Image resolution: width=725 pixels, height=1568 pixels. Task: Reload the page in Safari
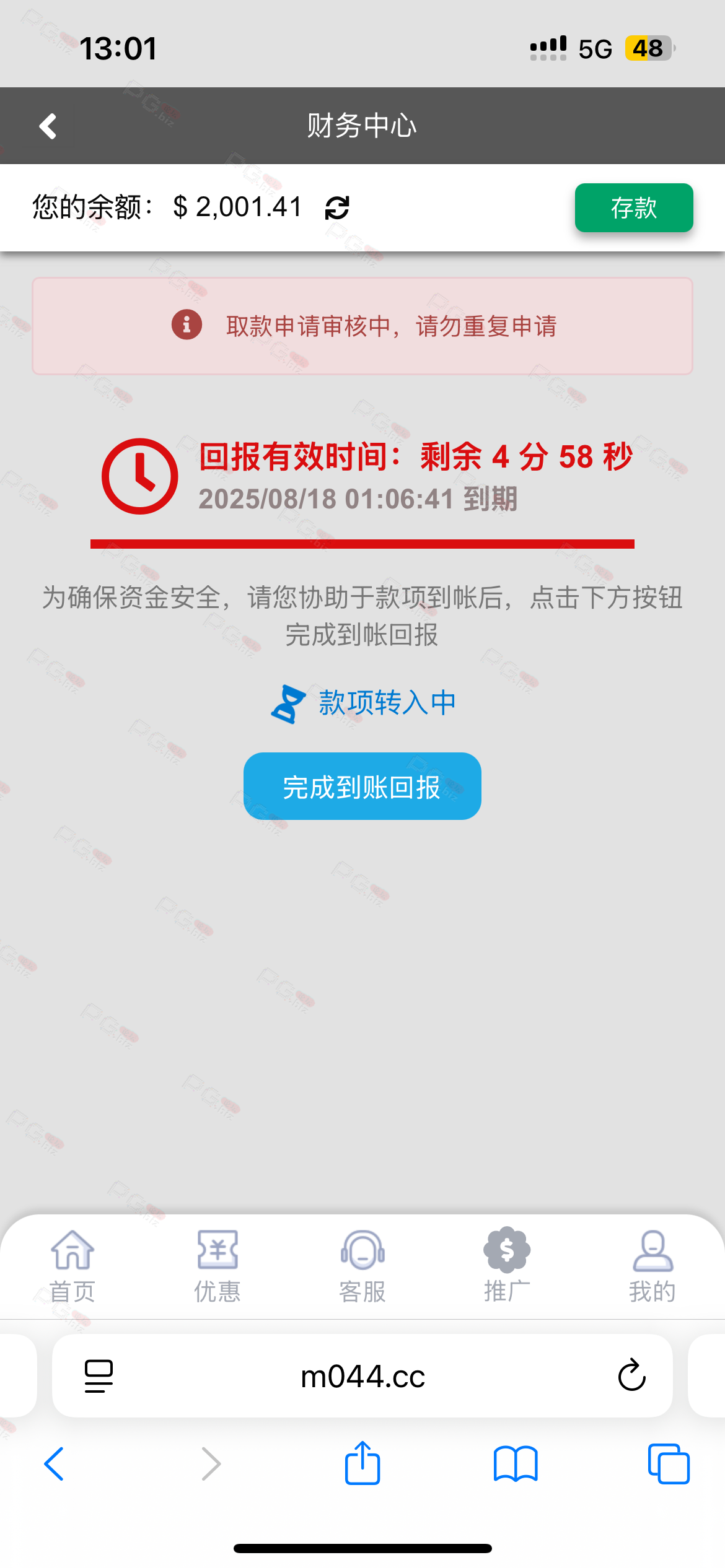coord(631,1376)
